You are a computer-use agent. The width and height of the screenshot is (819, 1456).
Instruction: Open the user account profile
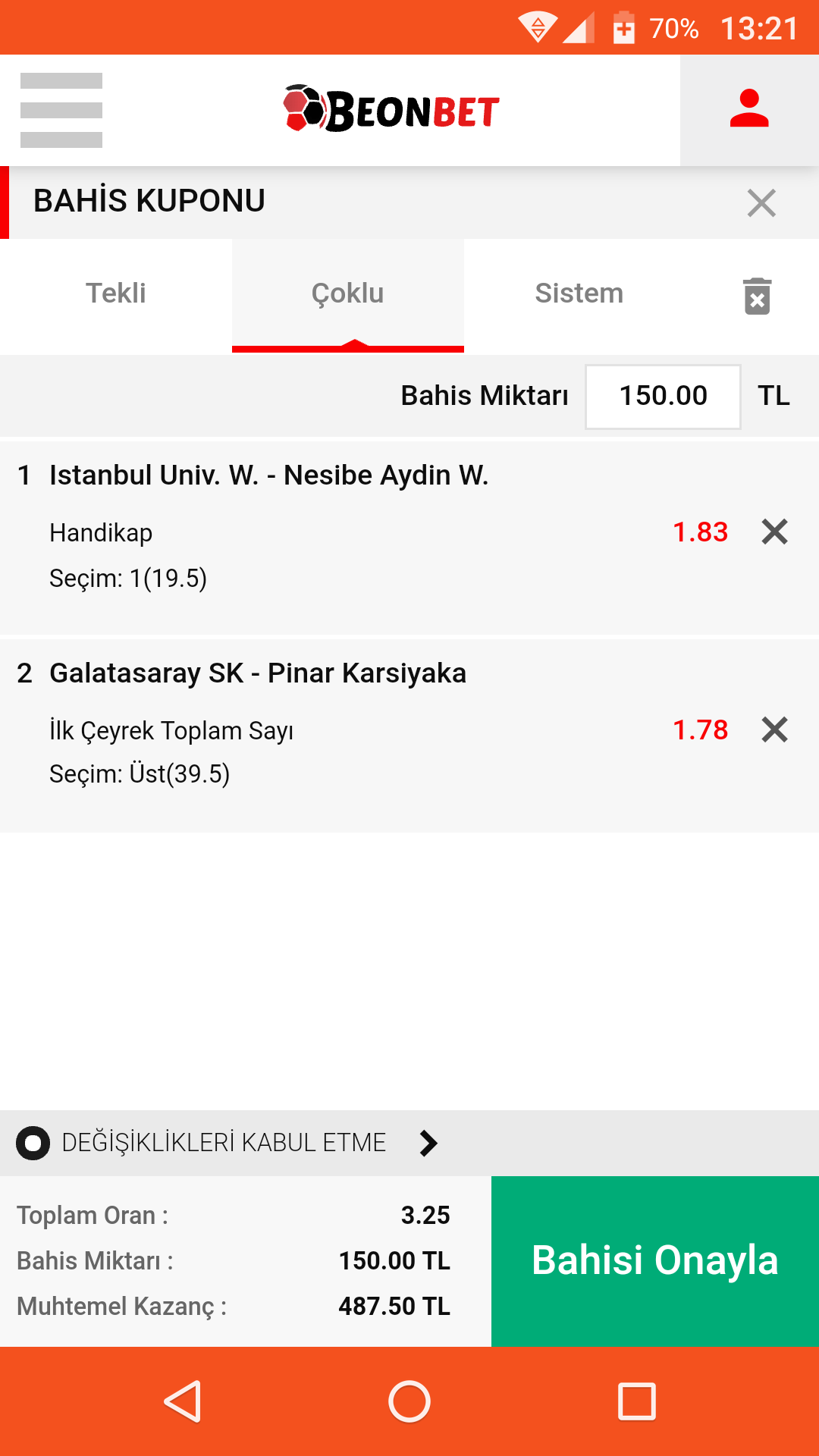(x=749, y=110)
